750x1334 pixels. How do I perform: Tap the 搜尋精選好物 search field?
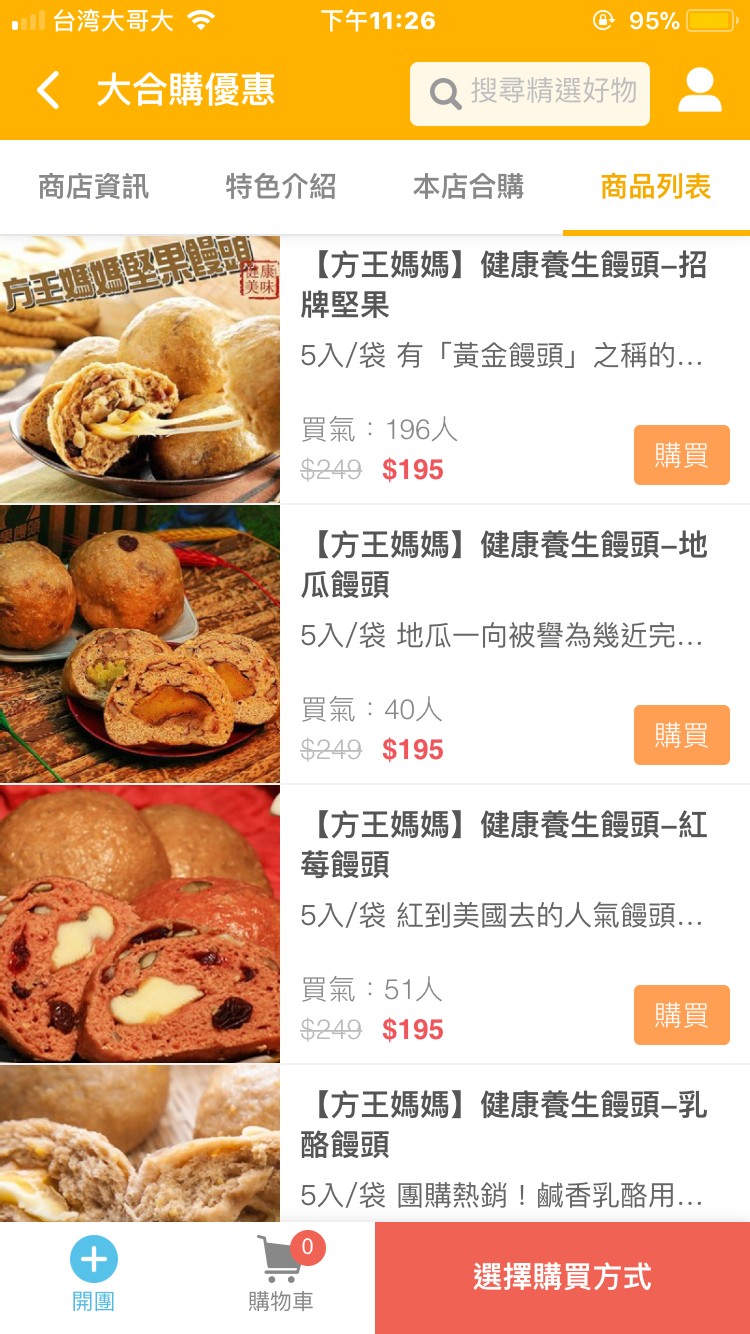point(530,93)
